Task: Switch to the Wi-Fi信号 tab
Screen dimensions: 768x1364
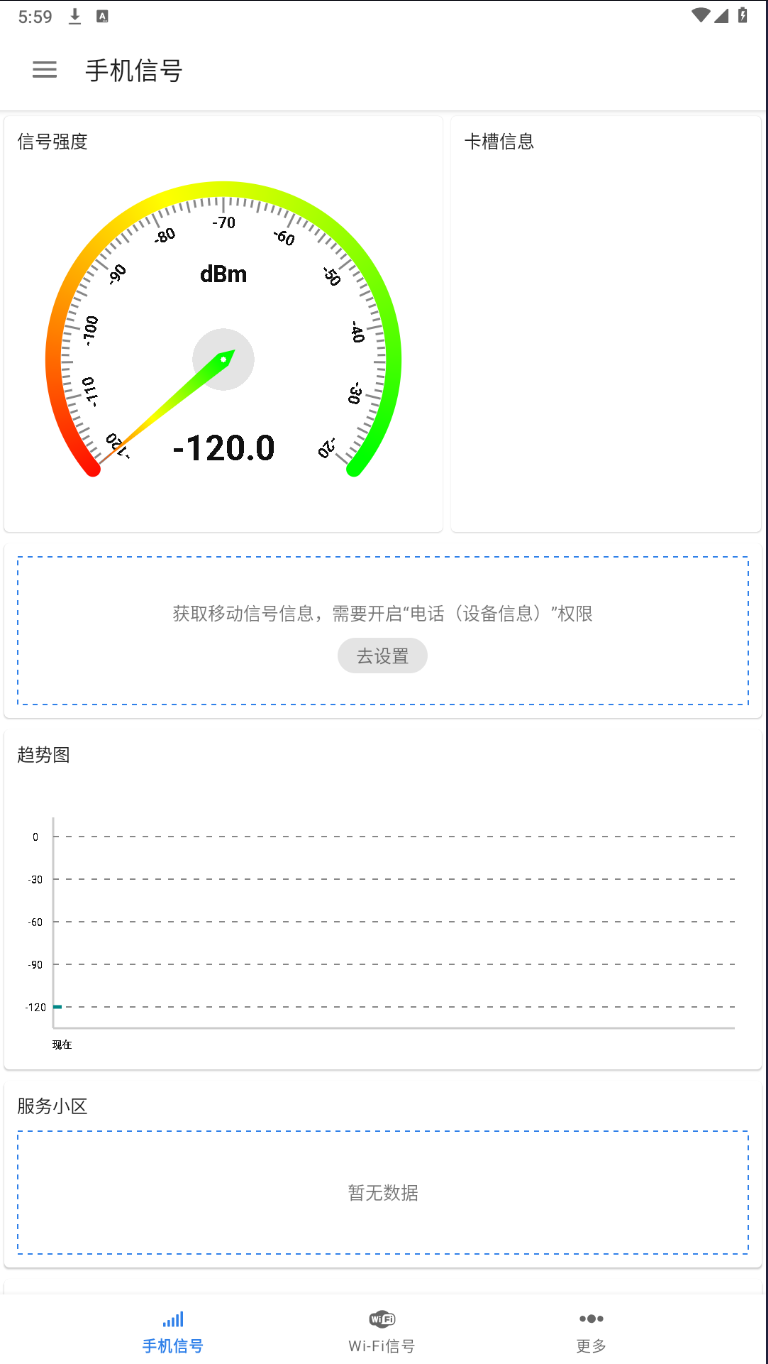Action: (382, 1331)
